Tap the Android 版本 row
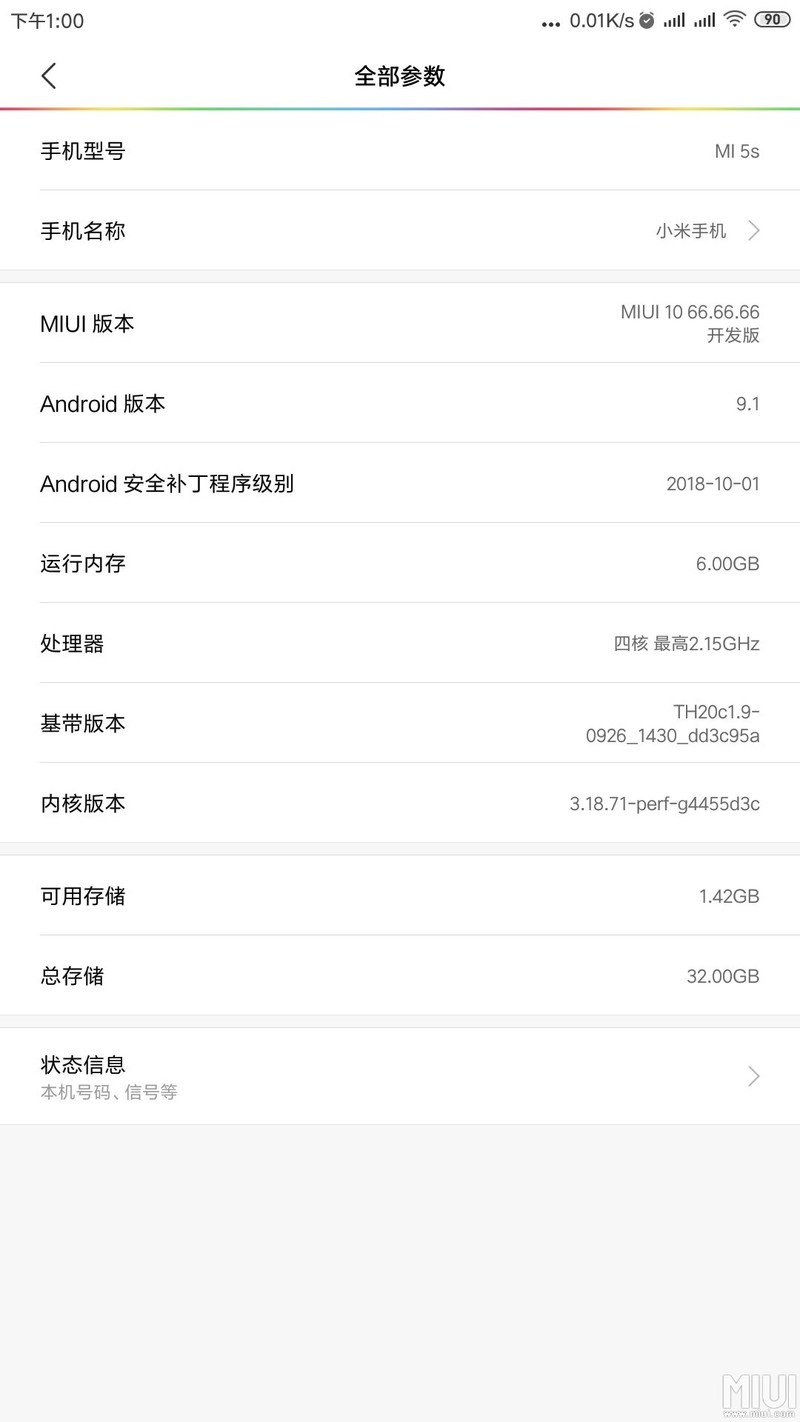The height and width of the screenshot is (1422, 800). pyautogui.click(x=400, y=404)
